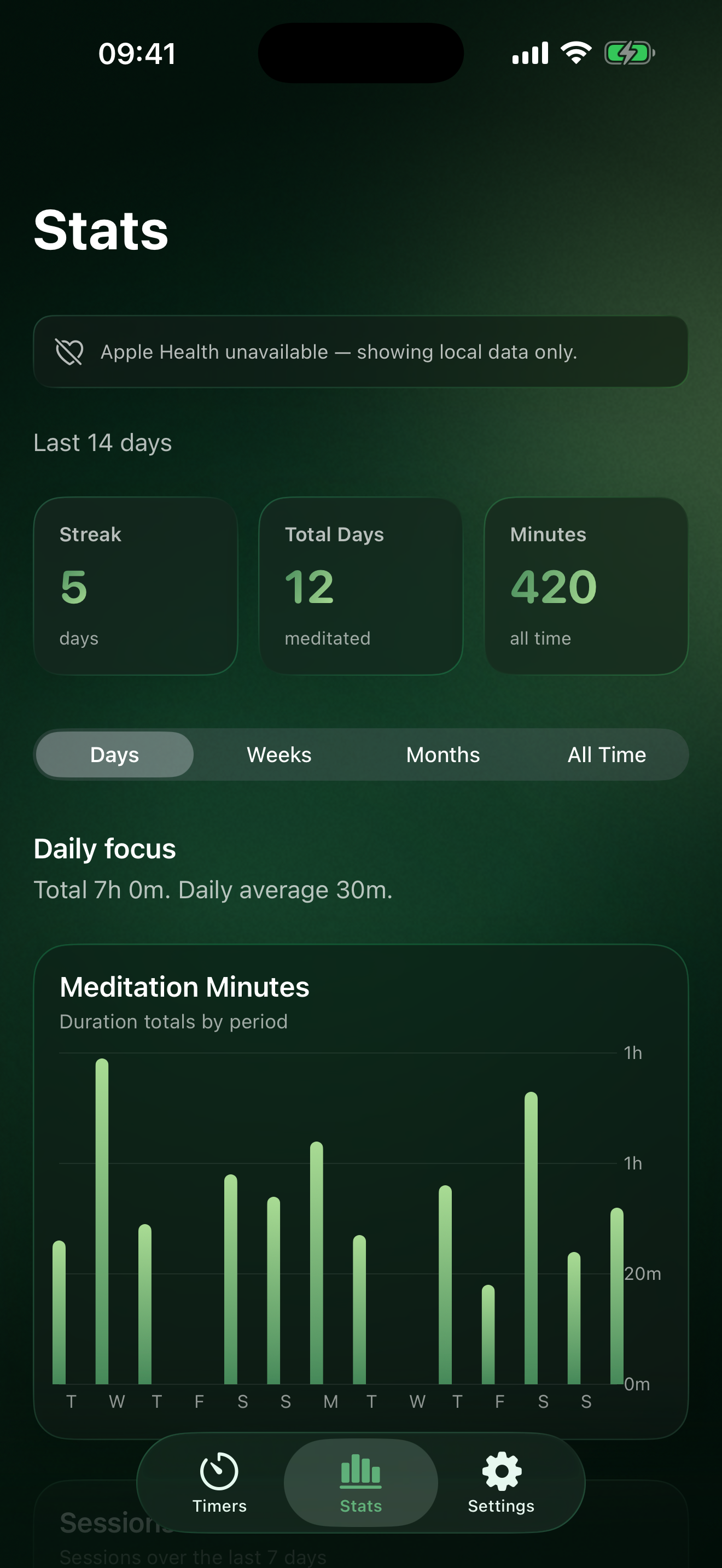This screenshot has height=1568, width=722.
Task: Open the Total Days stat card
Action: coord(360,586)
